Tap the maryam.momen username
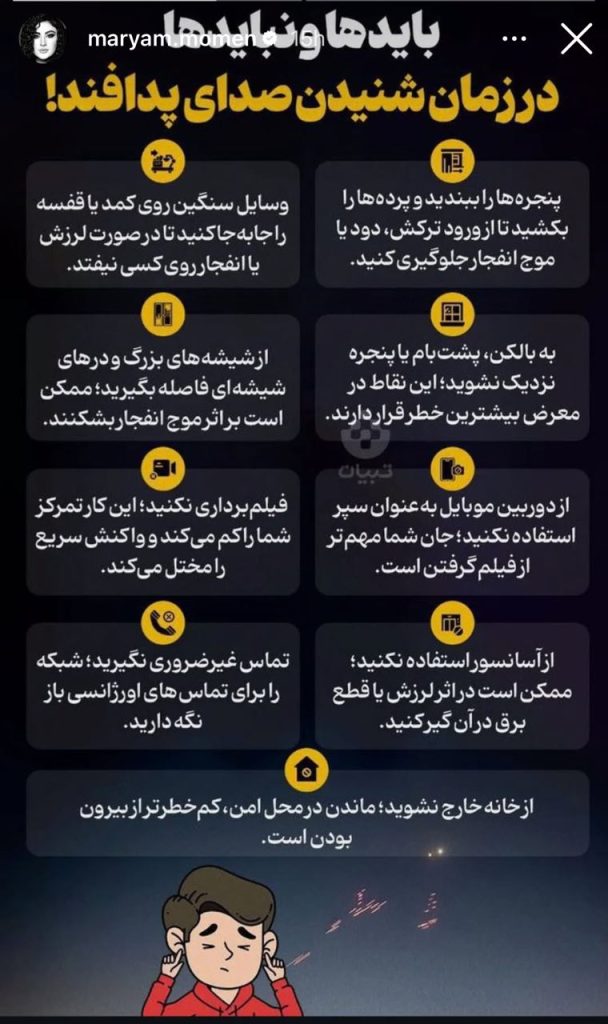 point(172,39)
